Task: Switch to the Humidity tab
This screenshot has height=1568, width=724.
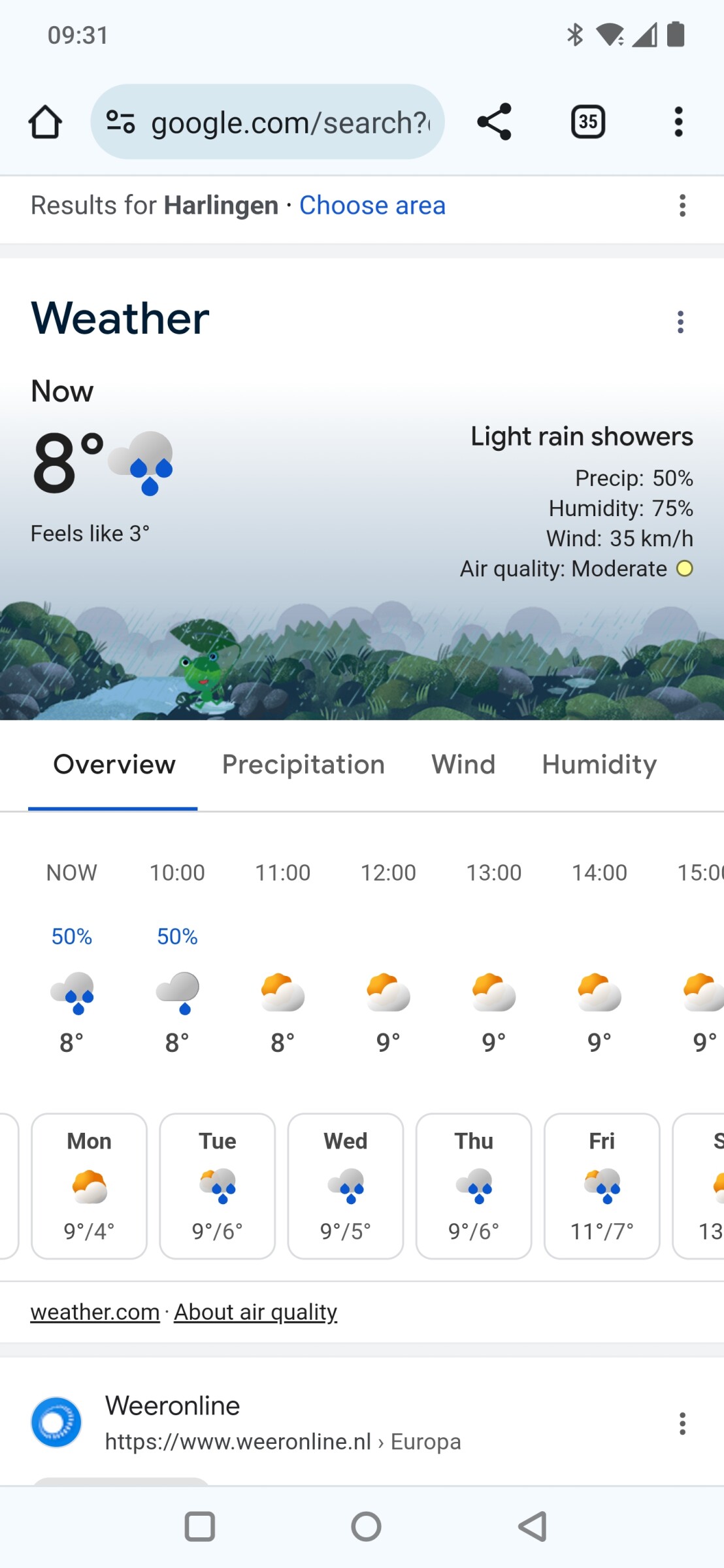Action: 599,764
